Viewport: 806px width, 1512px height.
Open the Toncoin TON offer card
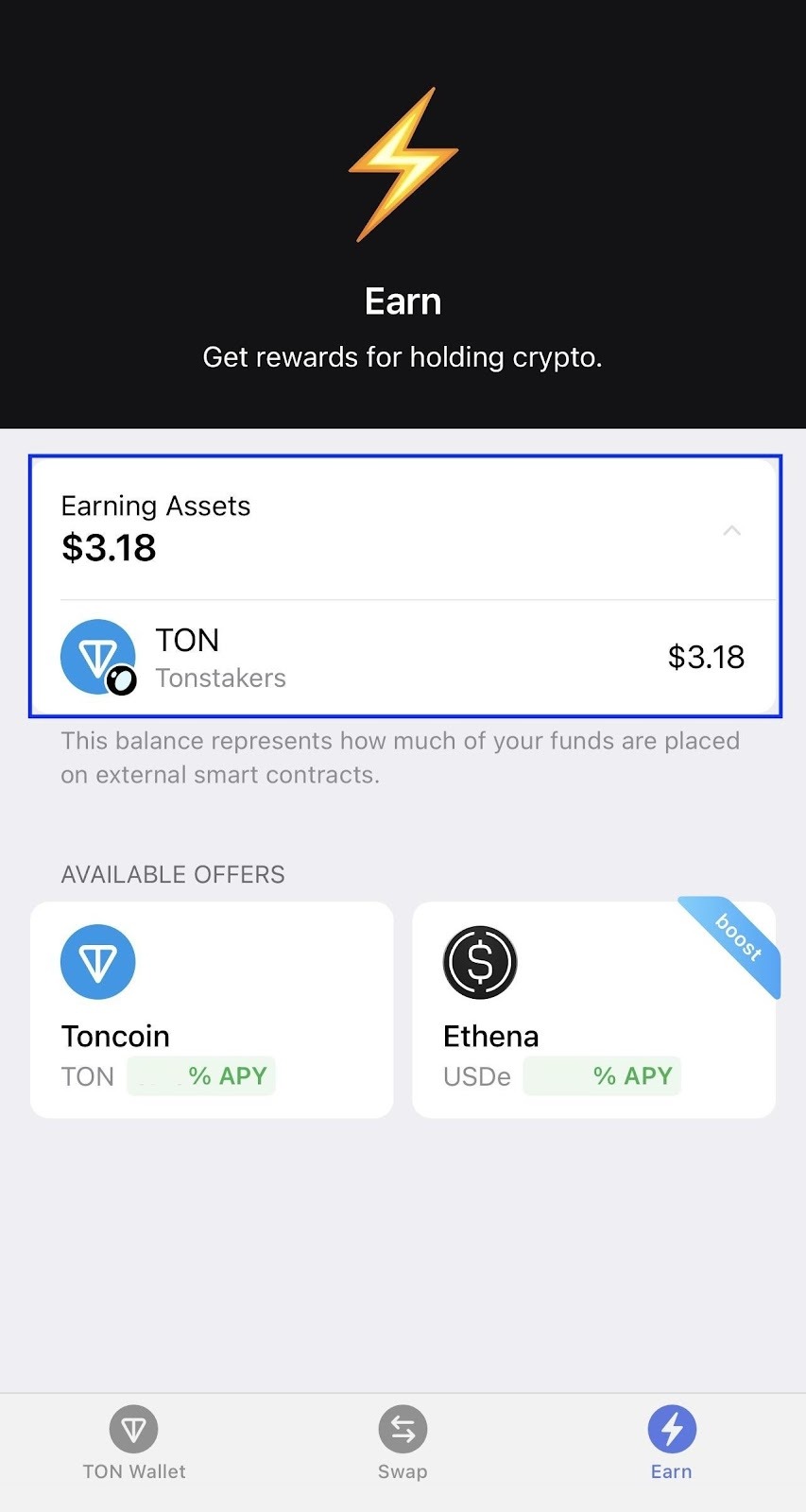212,1009
